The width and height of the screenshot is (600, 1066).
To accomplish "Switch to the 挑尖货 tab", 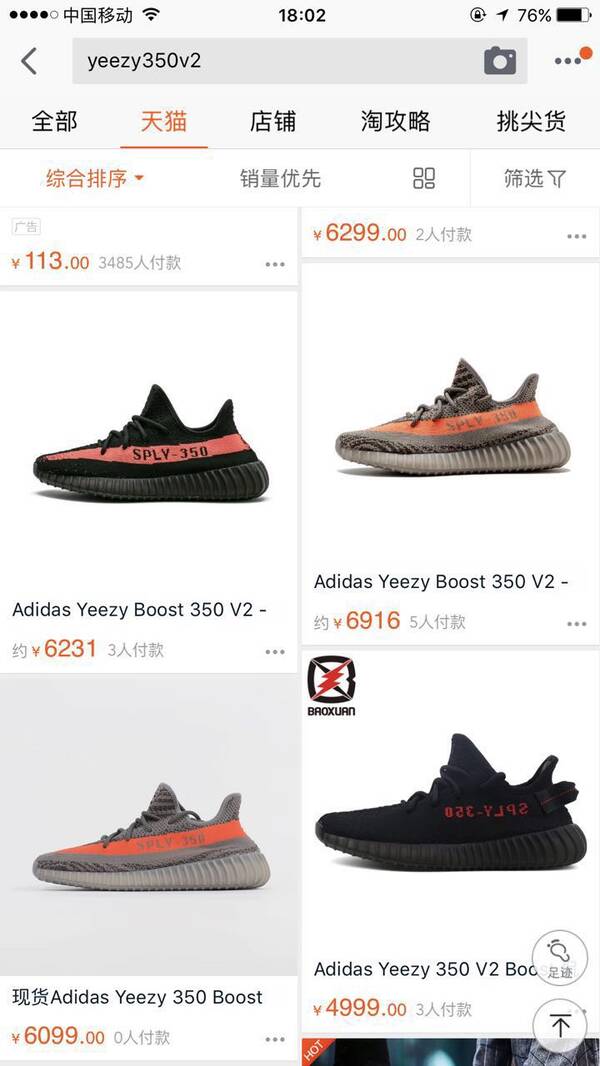I will [531, 122].
